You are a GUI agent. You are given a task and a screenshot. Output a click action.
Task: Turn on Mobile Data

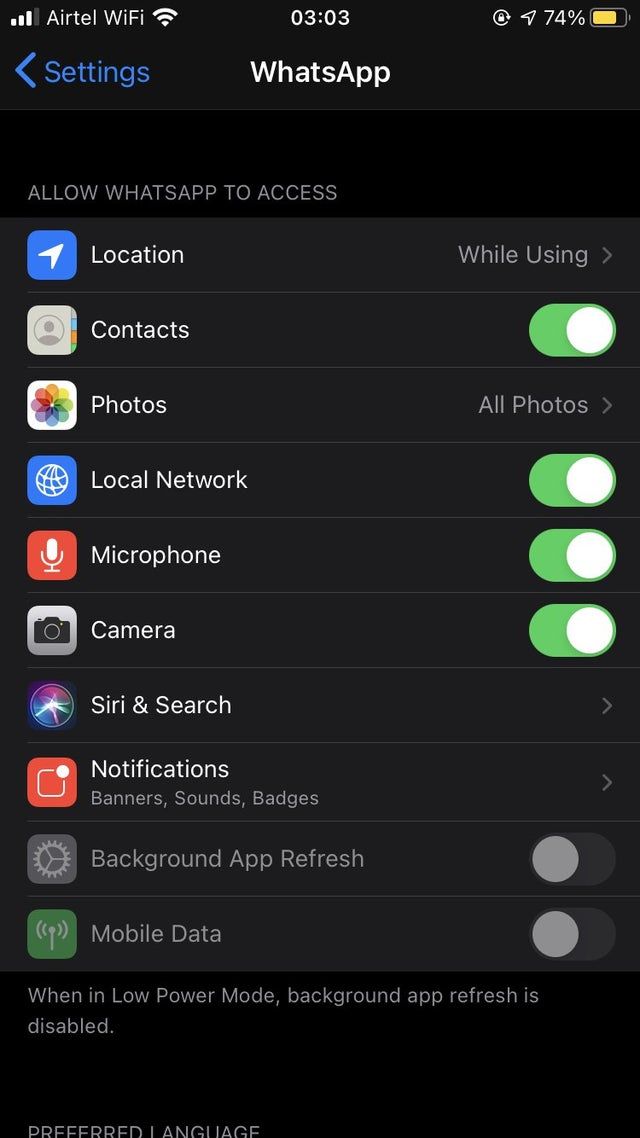coord(571,934)
